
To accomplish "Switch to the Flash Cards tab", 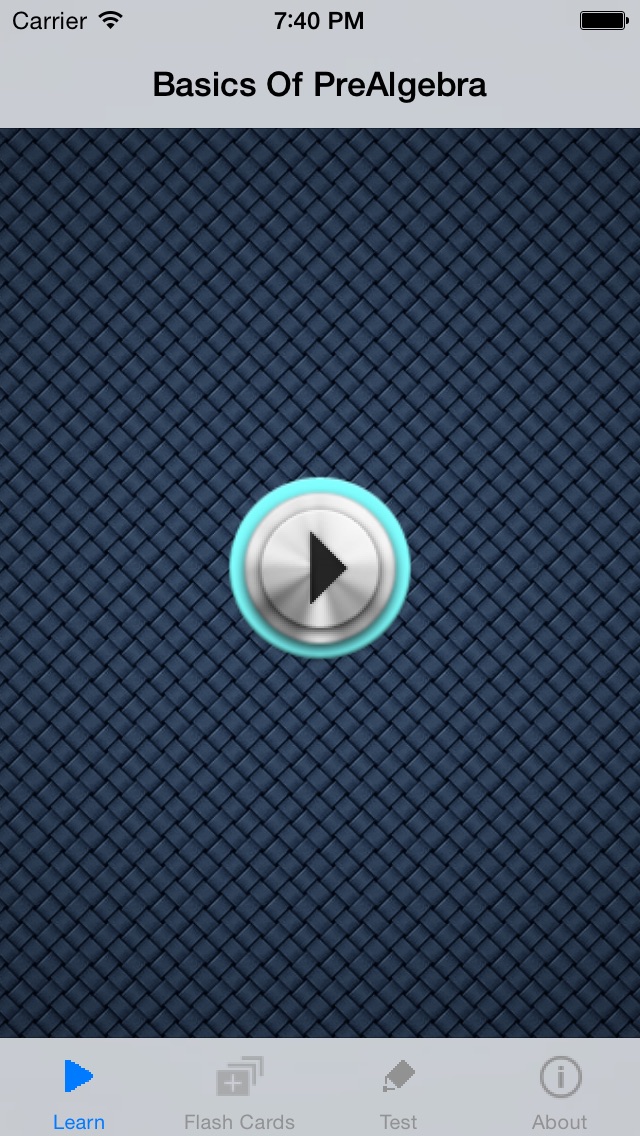I will click(240, 1092).
